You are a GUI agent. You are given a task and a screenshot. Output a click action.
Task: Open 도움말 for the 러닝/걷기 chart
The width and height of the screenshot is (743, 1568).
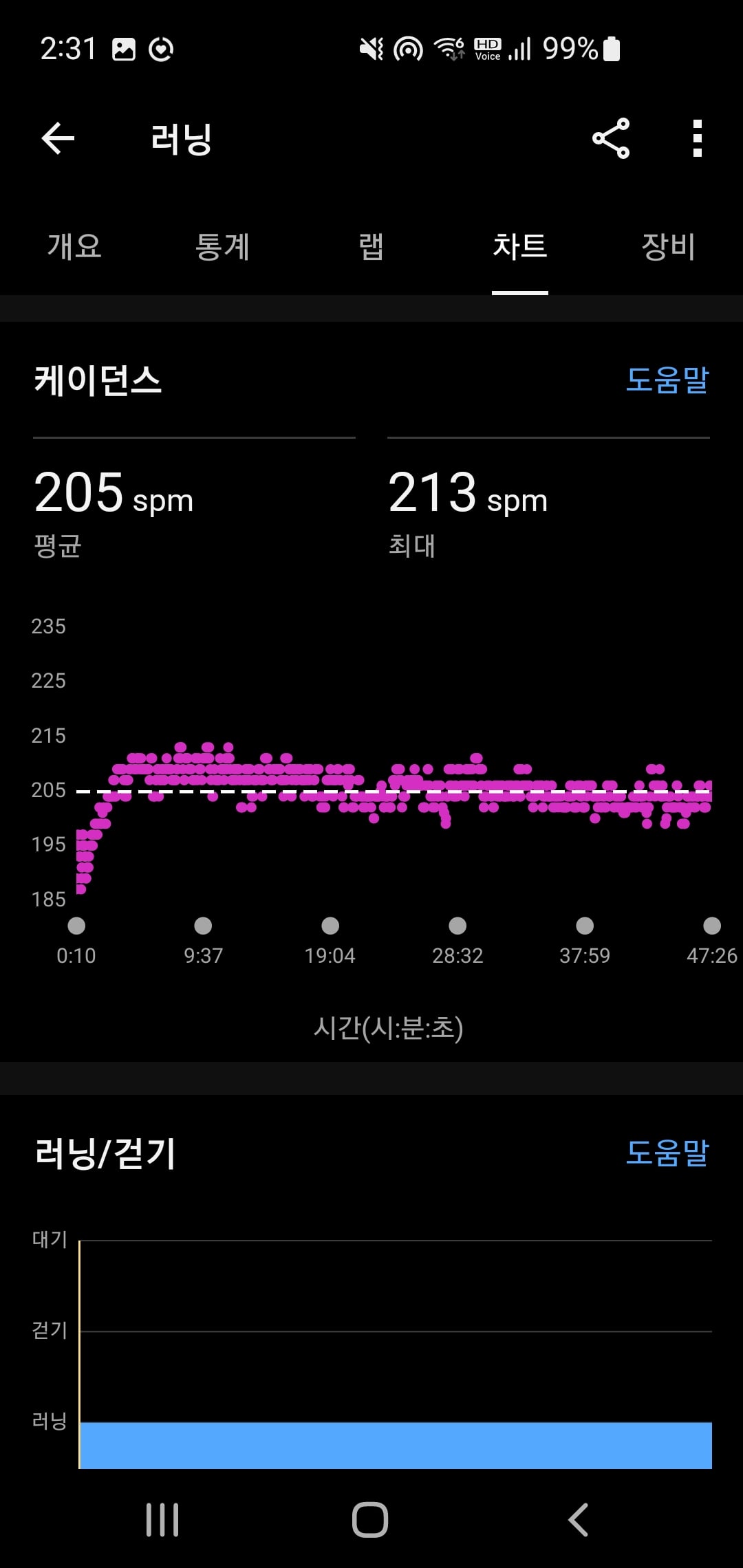pos(667,1153)
